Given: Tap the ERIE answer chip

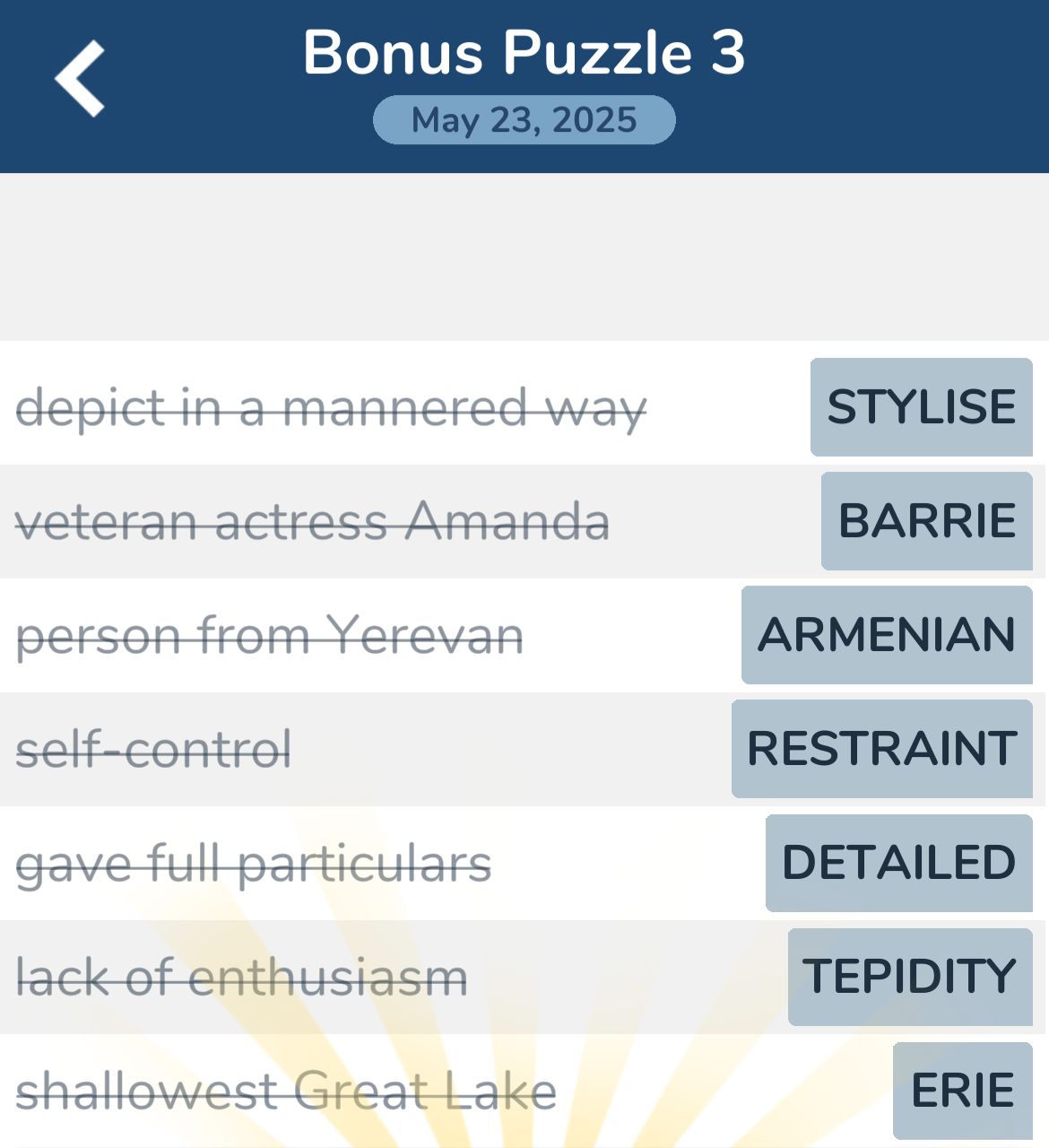Looking at the screenshot, I should [962, 1091].
